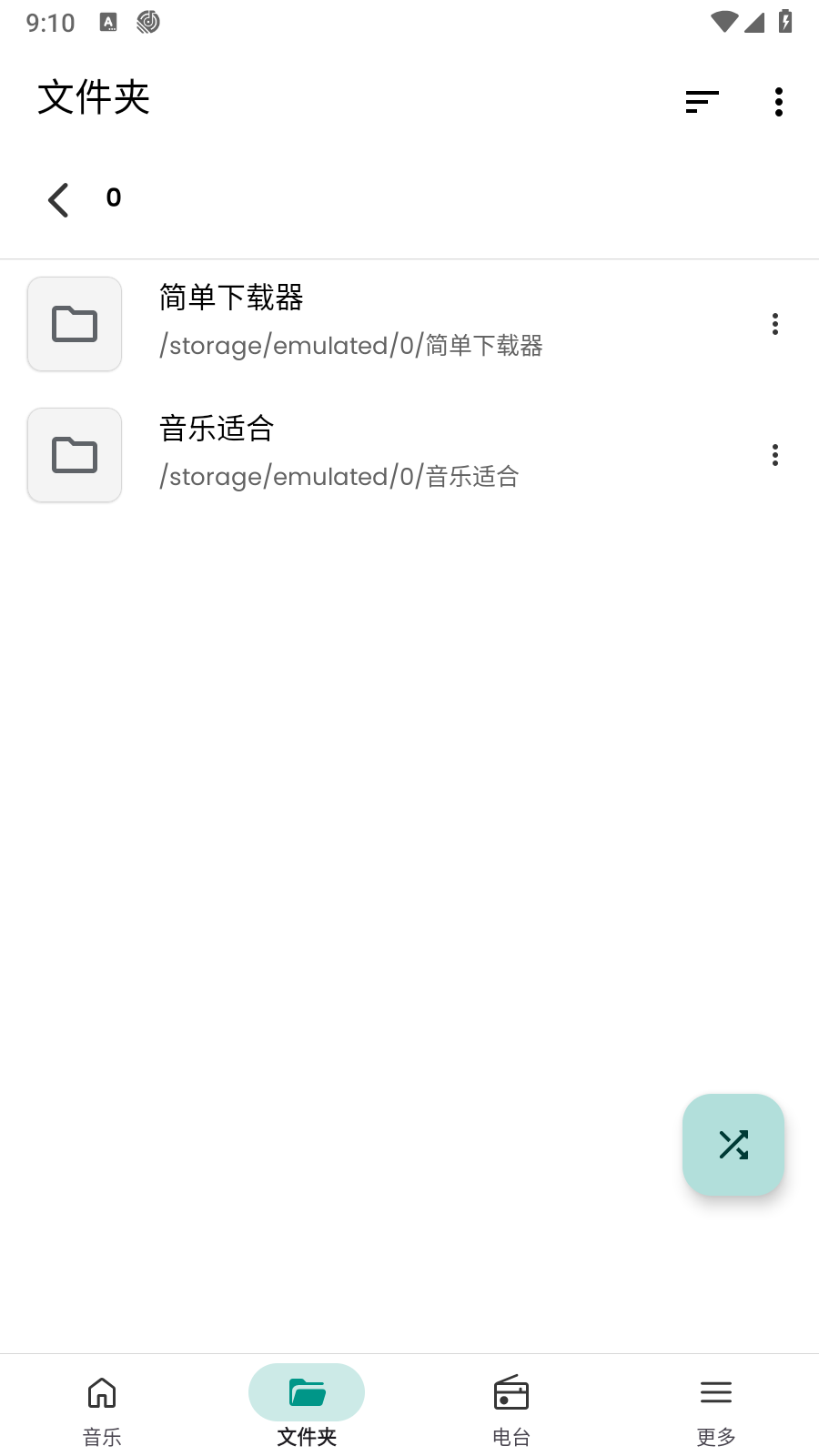Select the 音乐 home icon in bottom navigation

pos(102,1391)
